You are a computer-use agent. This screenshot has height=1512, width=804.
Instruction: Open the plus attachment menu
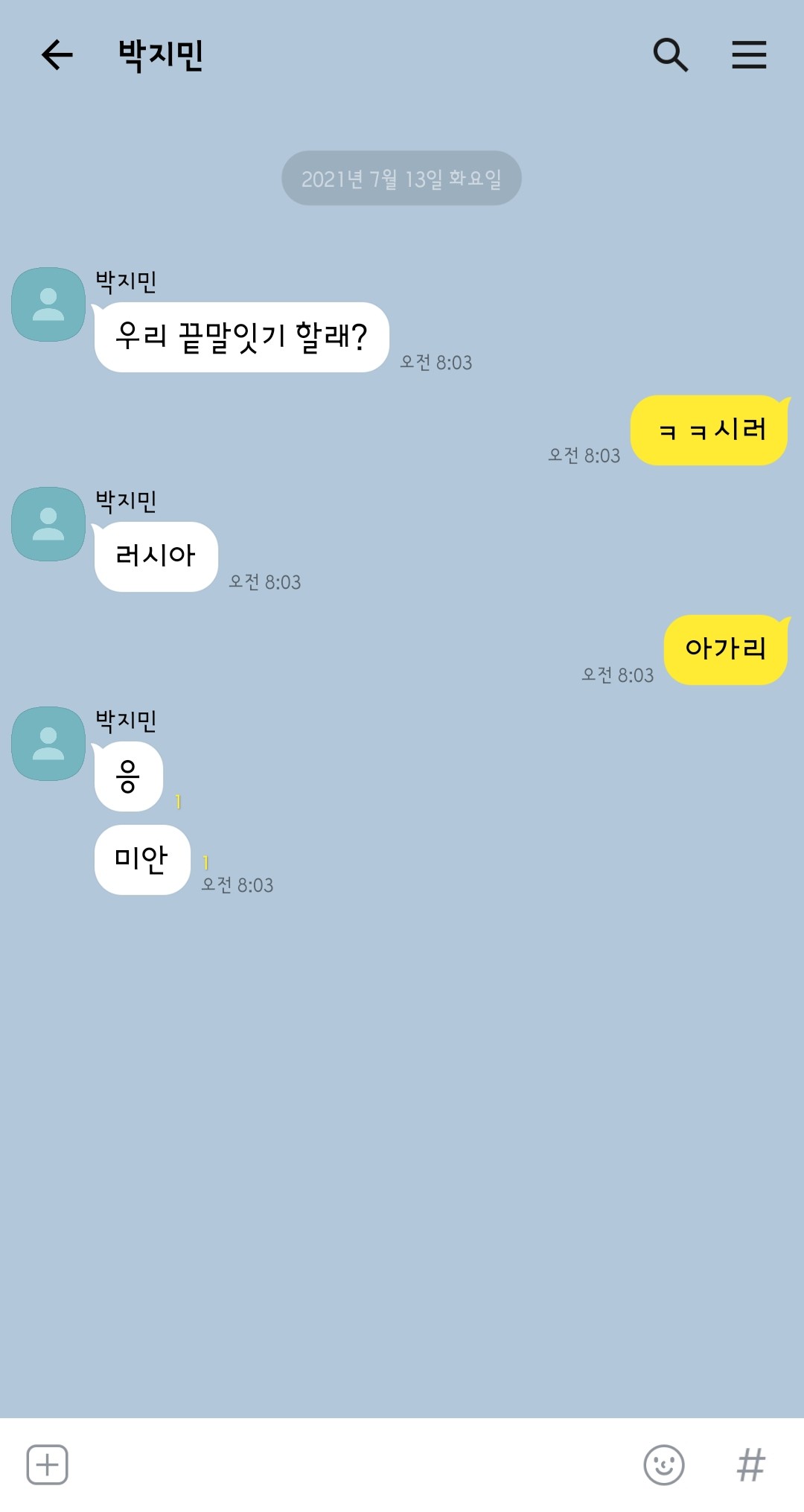click(48, 1464)
